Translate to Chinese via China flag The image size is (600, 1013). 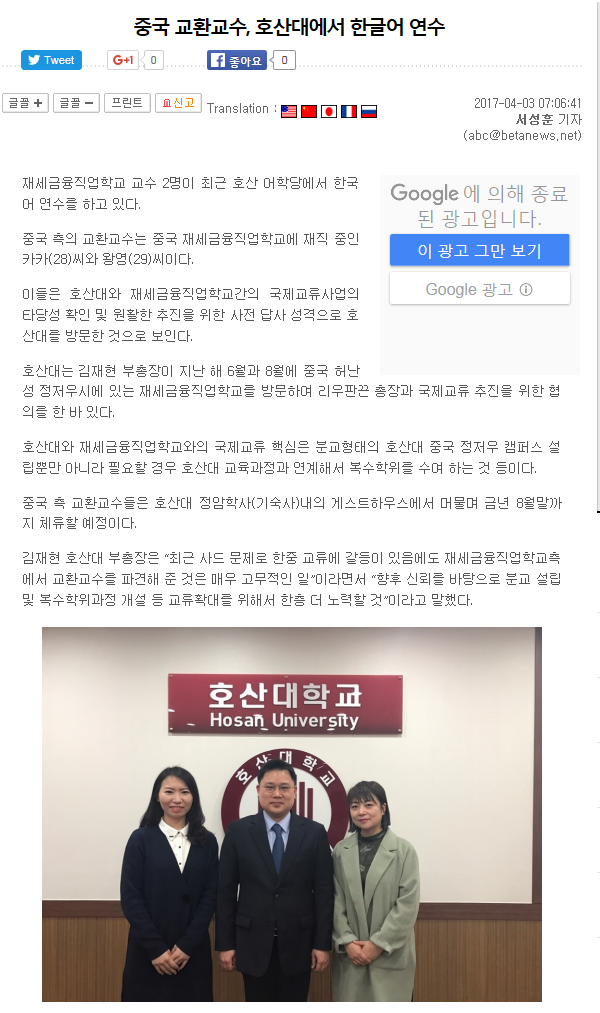(x=309, y=112)
